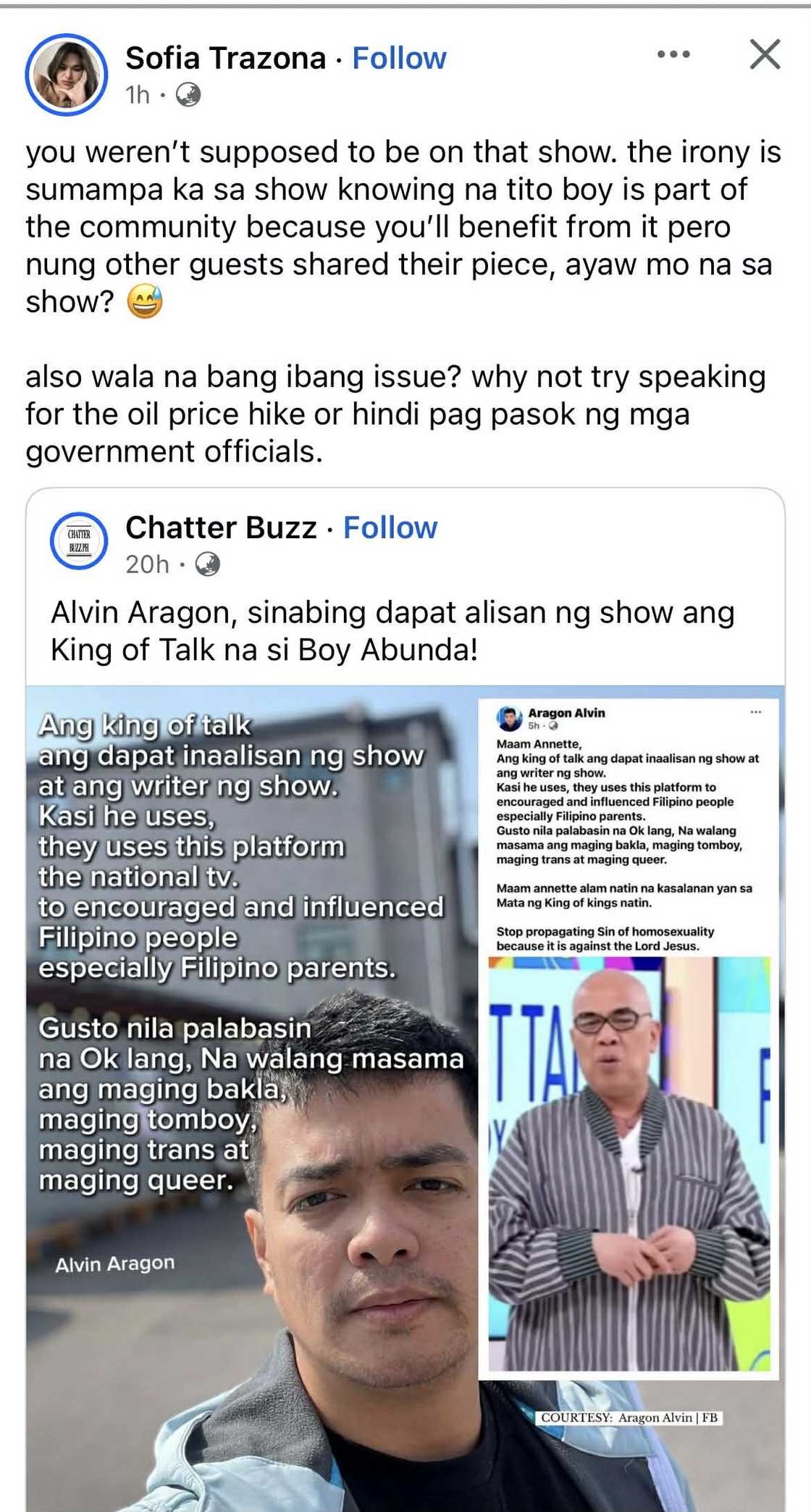The image size is (811, 1512).
Task: Open Sofia Trazona's profile name link
Action: (225, 58)
